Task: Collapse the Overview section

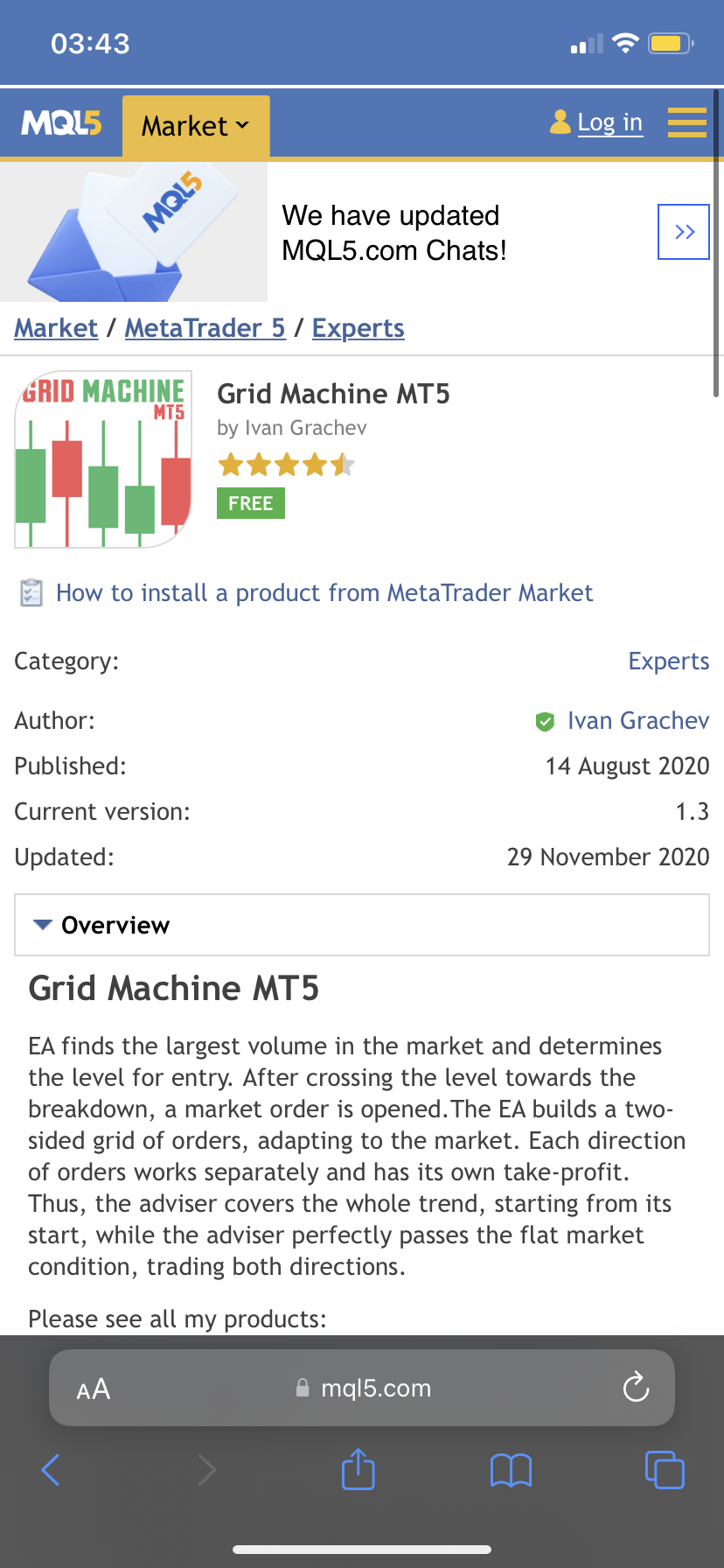Action: (x=101, y=925)
